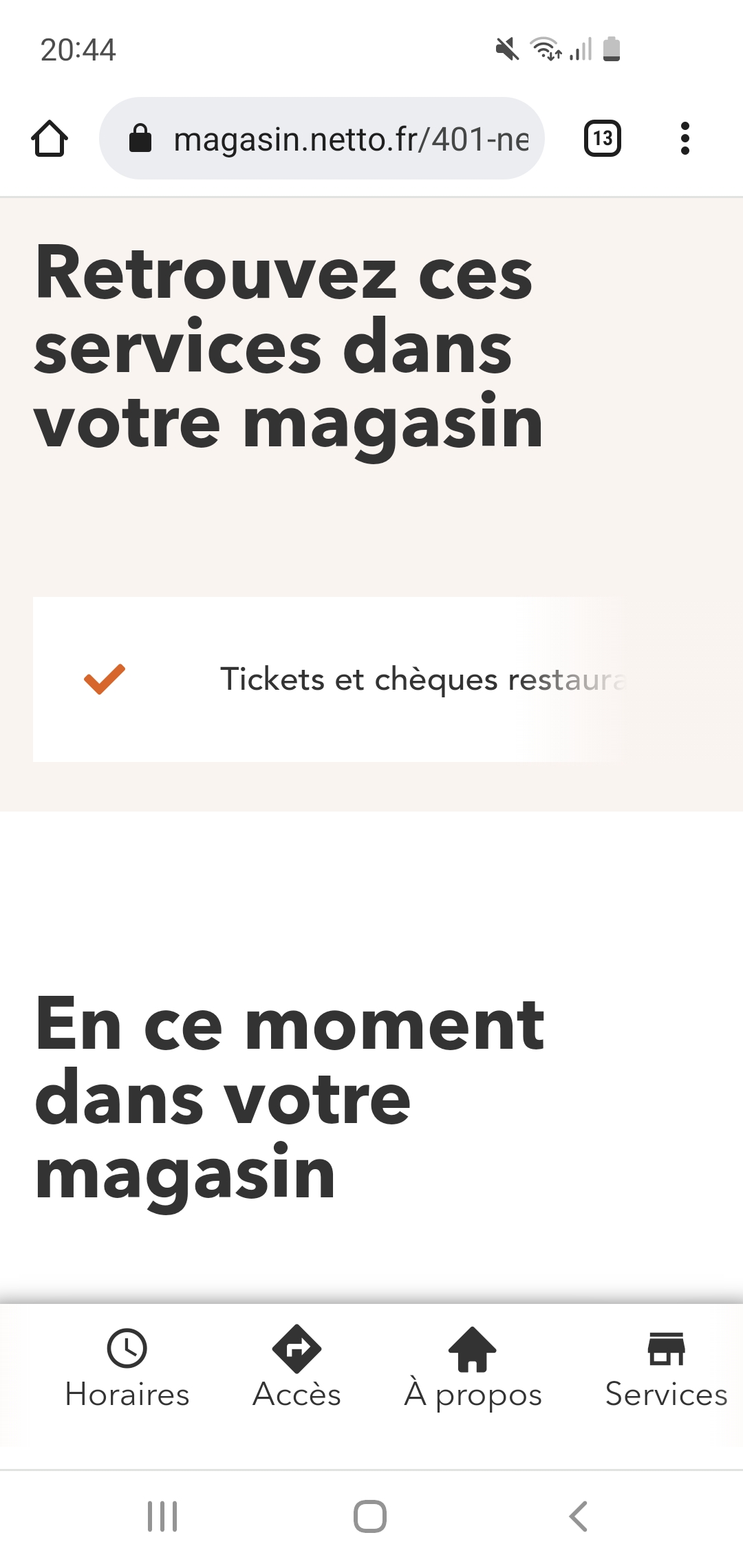Jump to the Horaires section
This screenshot has height=1568, width=743.
click(x=127, y=1369)
